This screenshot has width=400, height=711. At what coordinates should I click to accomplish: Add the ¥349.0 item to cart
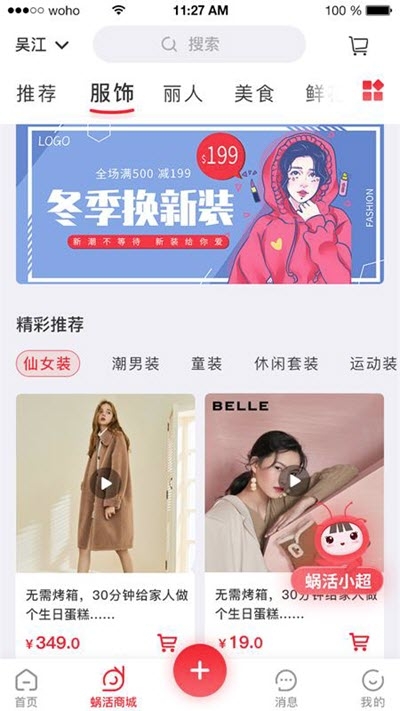click(x=167, y=642)
